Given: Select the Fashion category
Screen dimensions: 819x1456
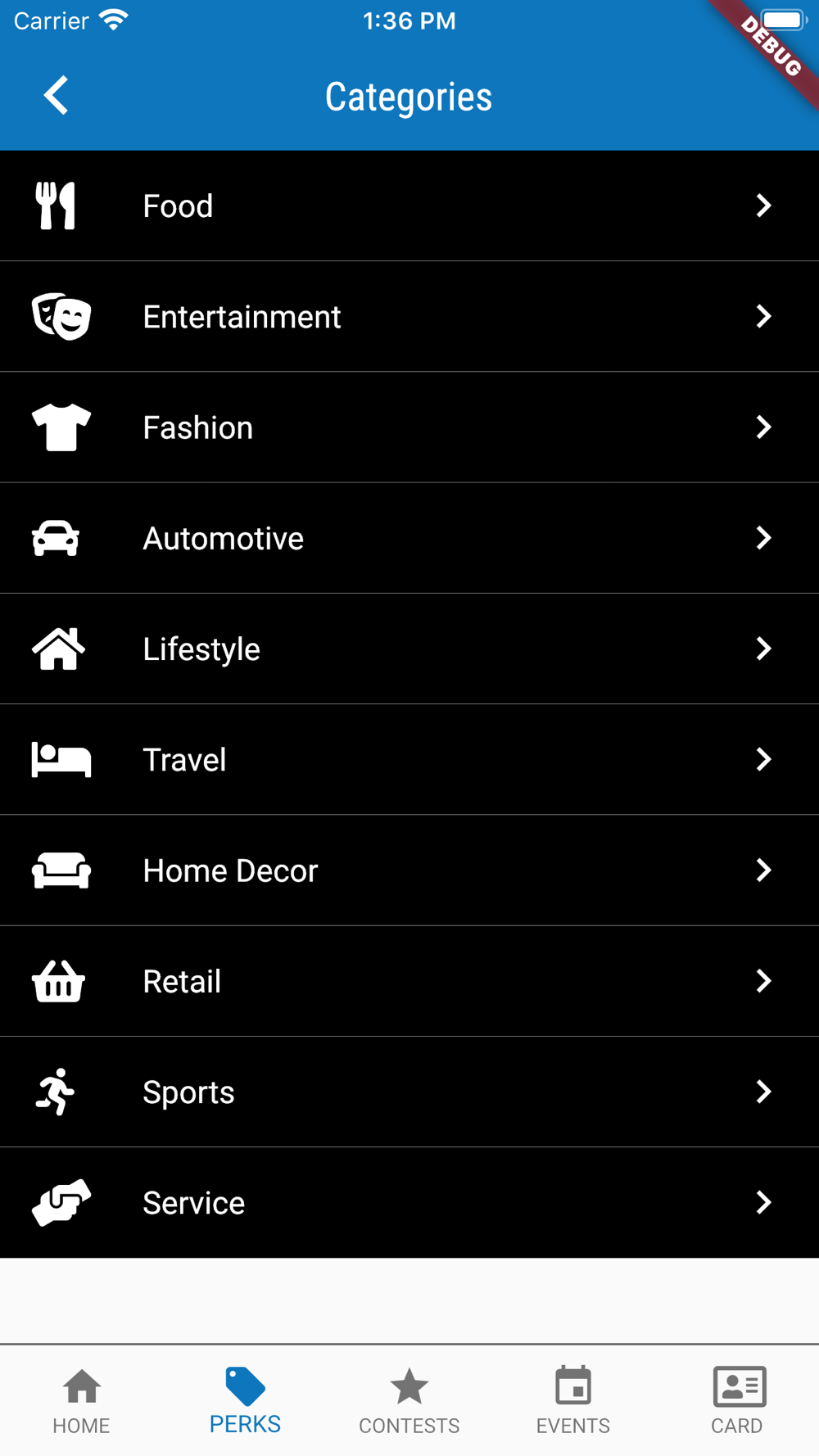Looking at the screenshot, I should pyautogui.click(x=409, y=427).
